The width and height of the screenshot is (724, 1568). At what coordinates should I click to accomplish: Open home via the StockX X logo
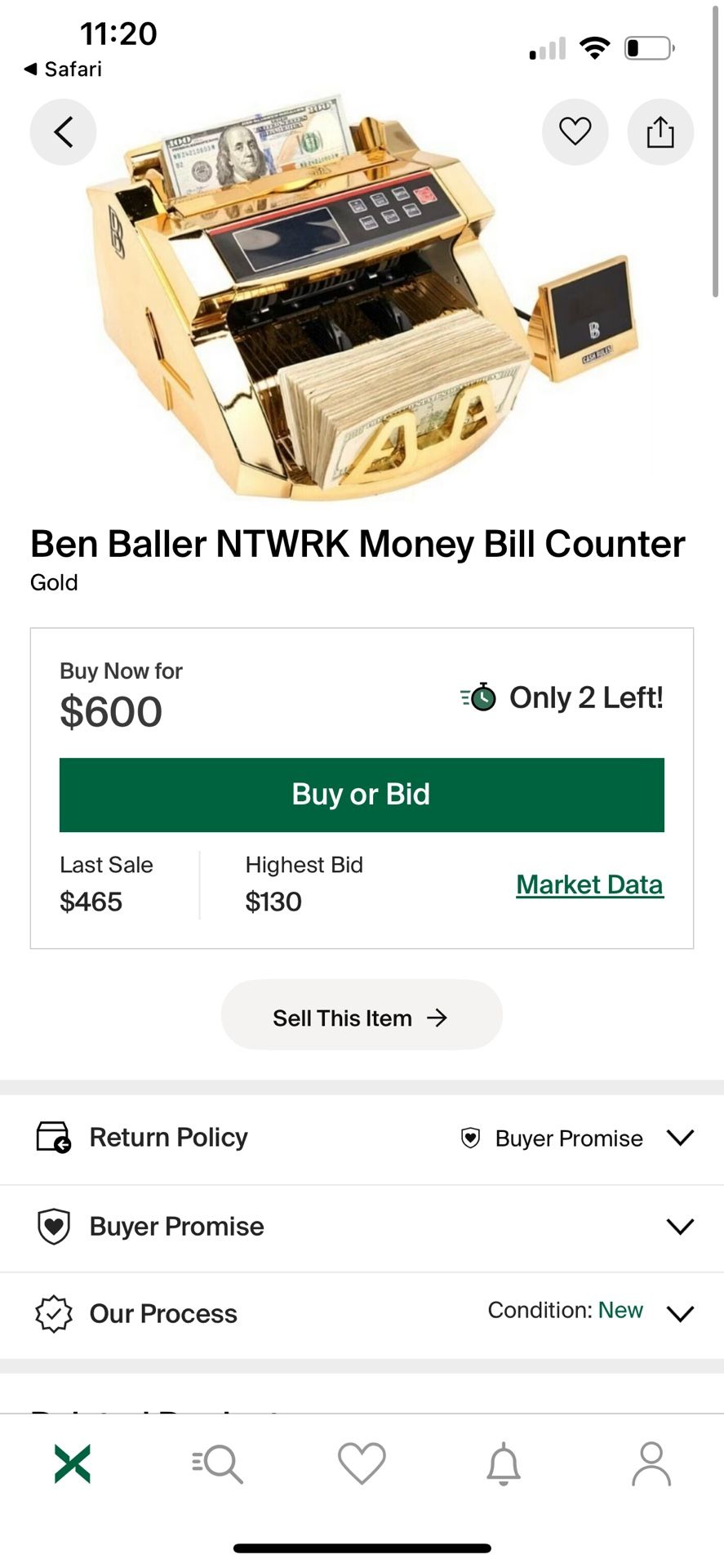72,1464
